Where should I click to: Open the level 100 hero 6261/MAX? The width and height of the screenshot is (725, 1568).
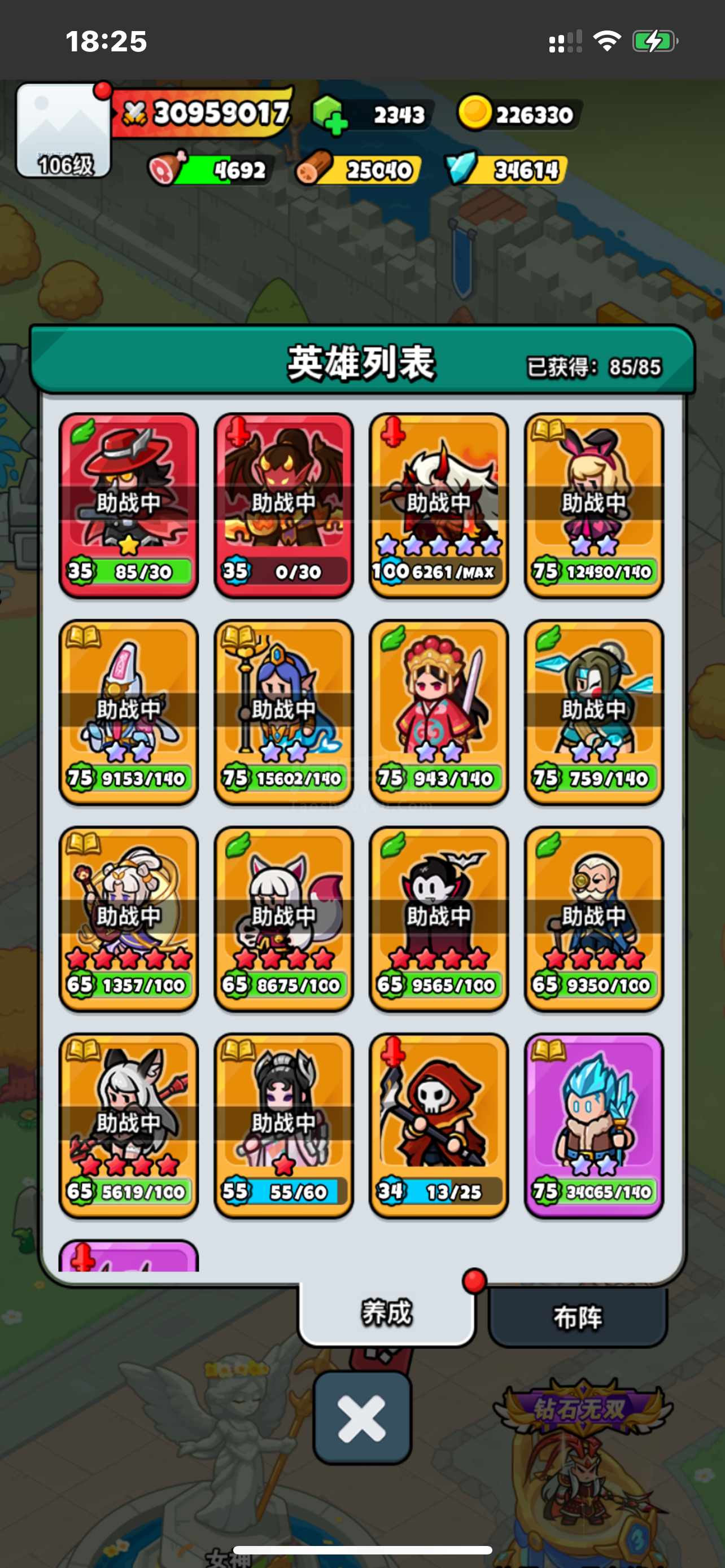[x=438, y=505]
